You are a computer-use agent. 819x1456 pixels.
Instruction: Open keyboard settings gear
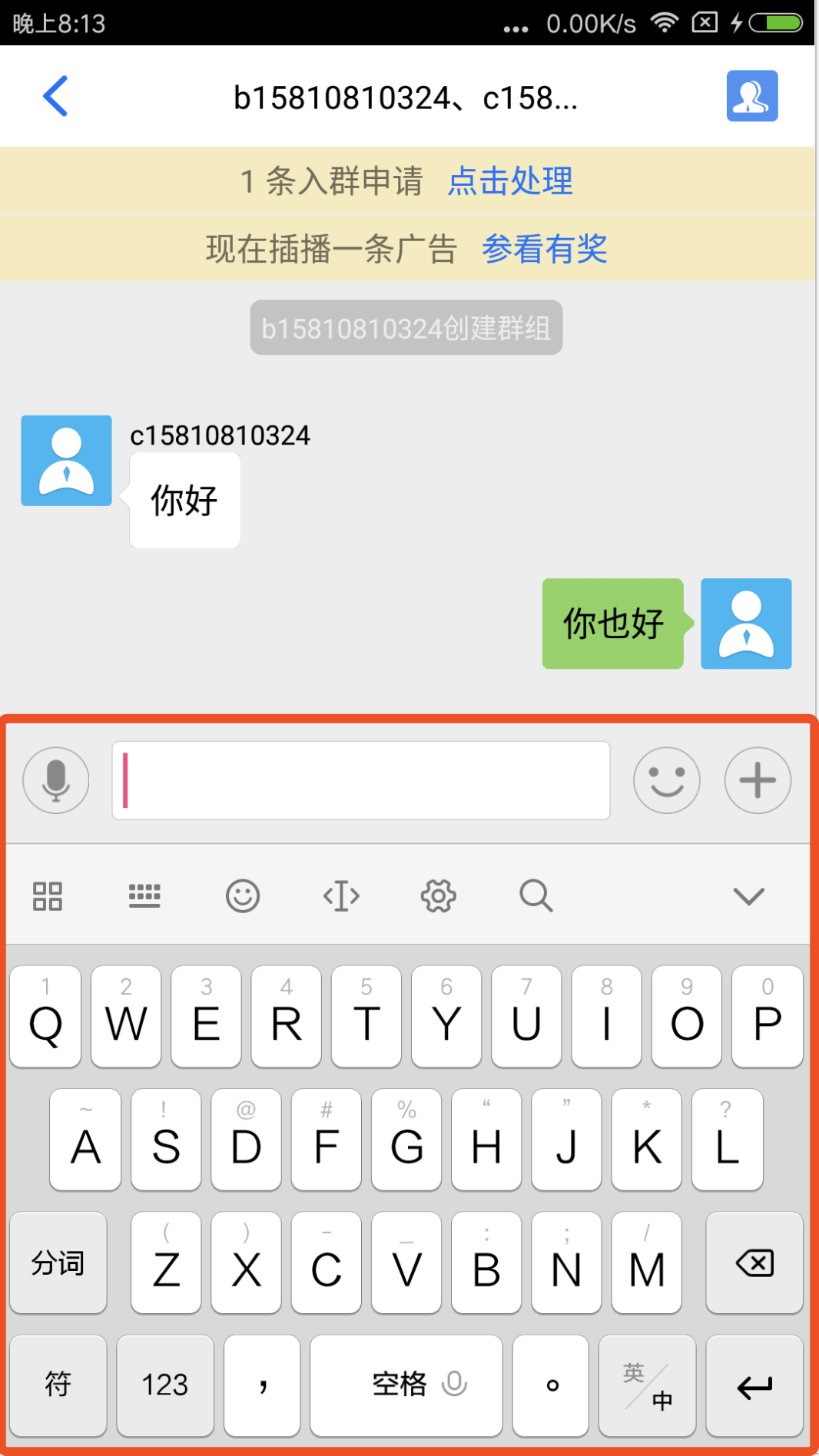pyautogui.click(x=439, y=896)
